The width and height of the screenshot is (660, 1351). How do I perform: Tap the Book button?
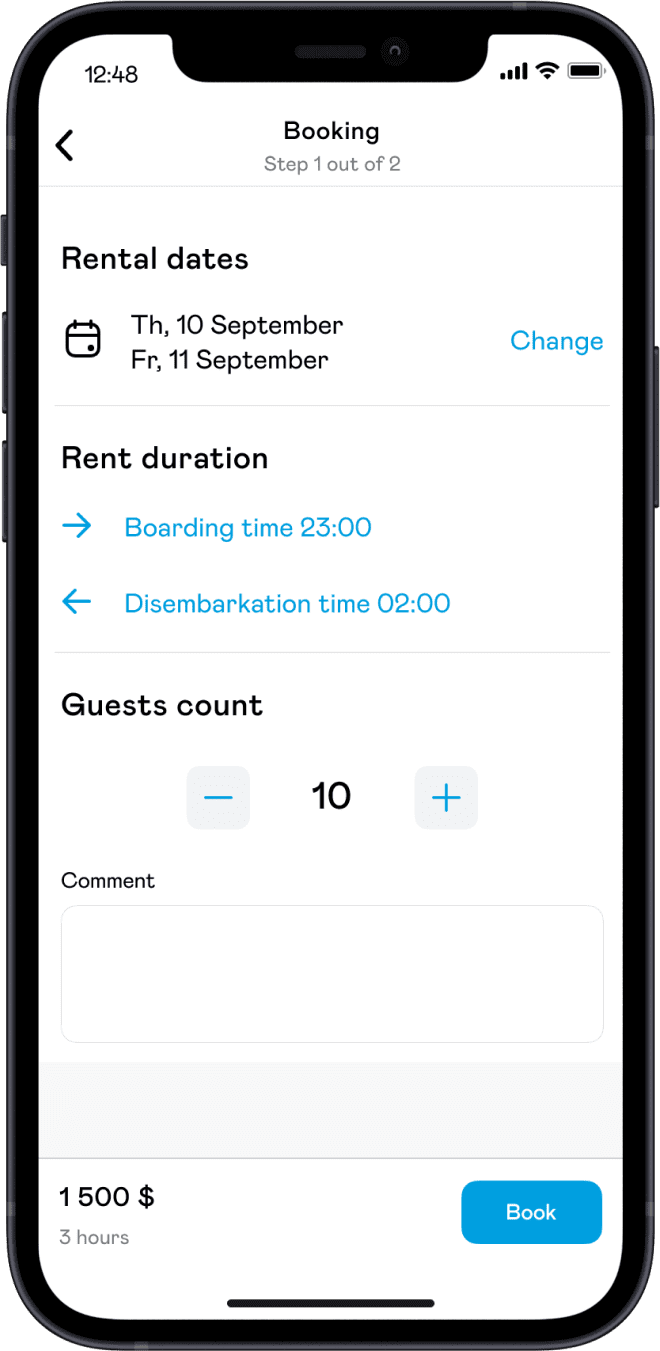tap(531, 1212)
